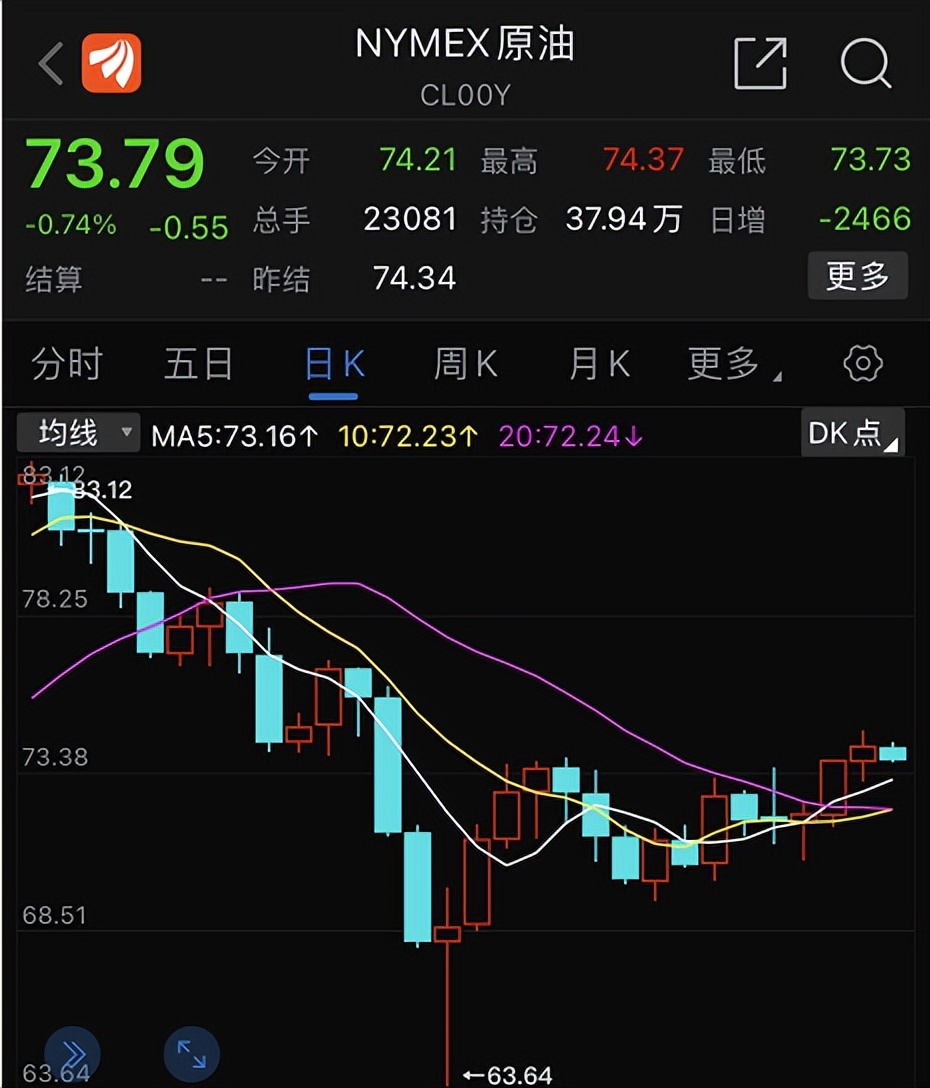
Task: Switch to the 分时 intraday tab
Action: pos(66,364)
